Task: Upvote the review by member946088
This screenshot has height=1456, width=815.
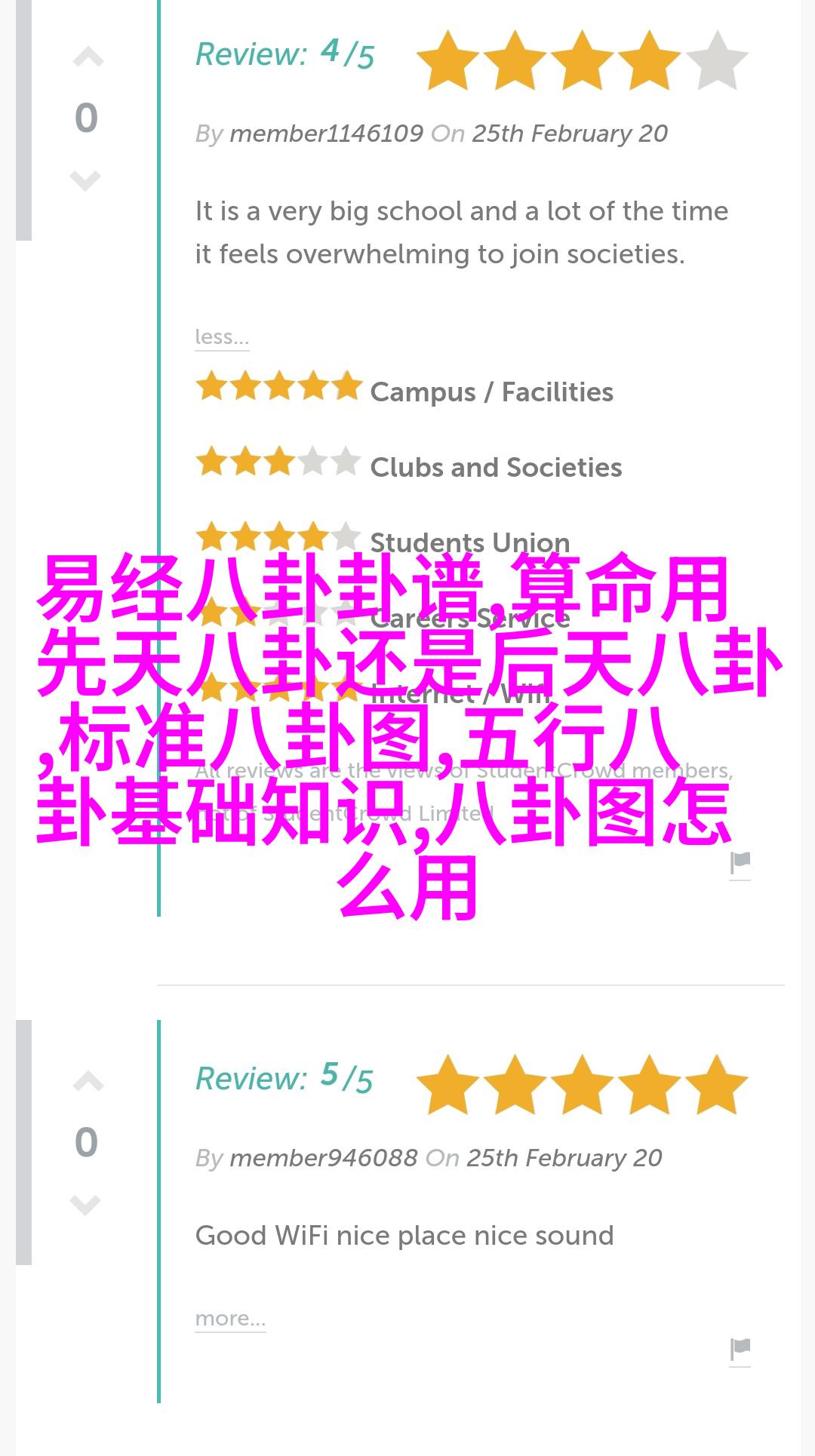Action: (88, 1082)
